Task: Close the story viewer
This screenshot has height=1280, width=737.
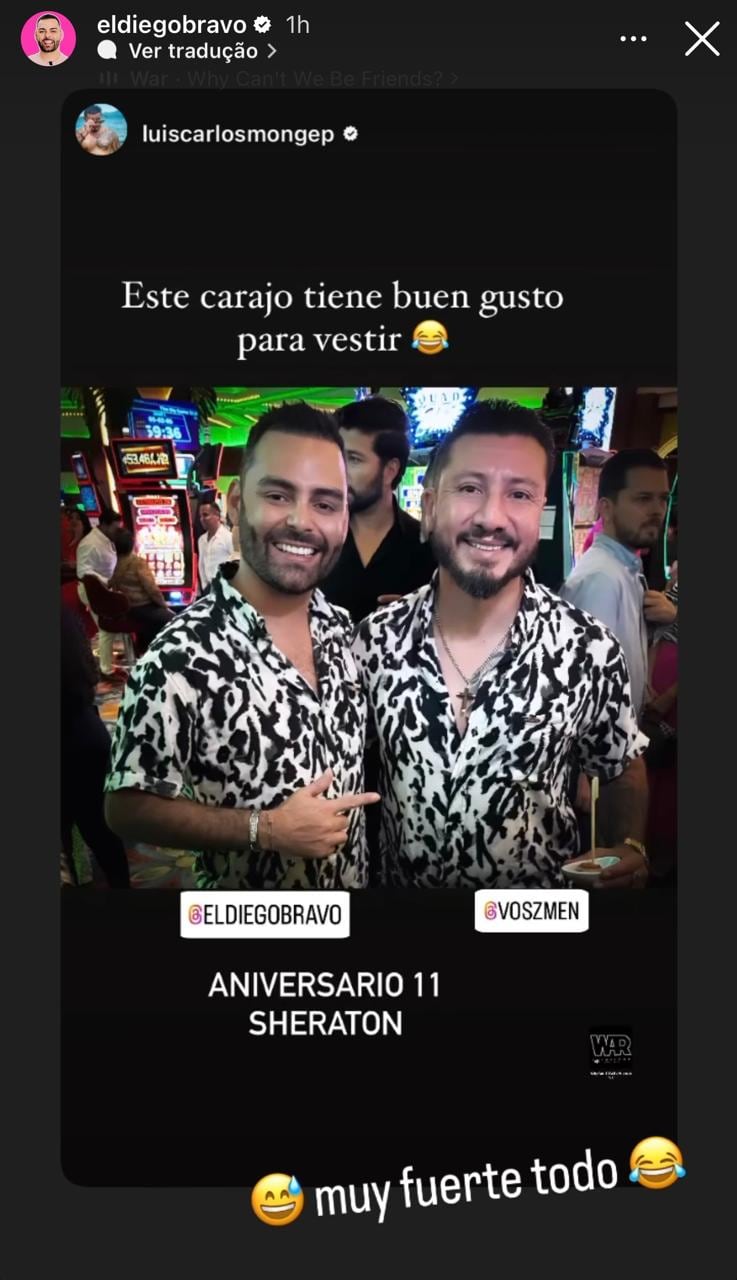Action: tap(701, 39)
